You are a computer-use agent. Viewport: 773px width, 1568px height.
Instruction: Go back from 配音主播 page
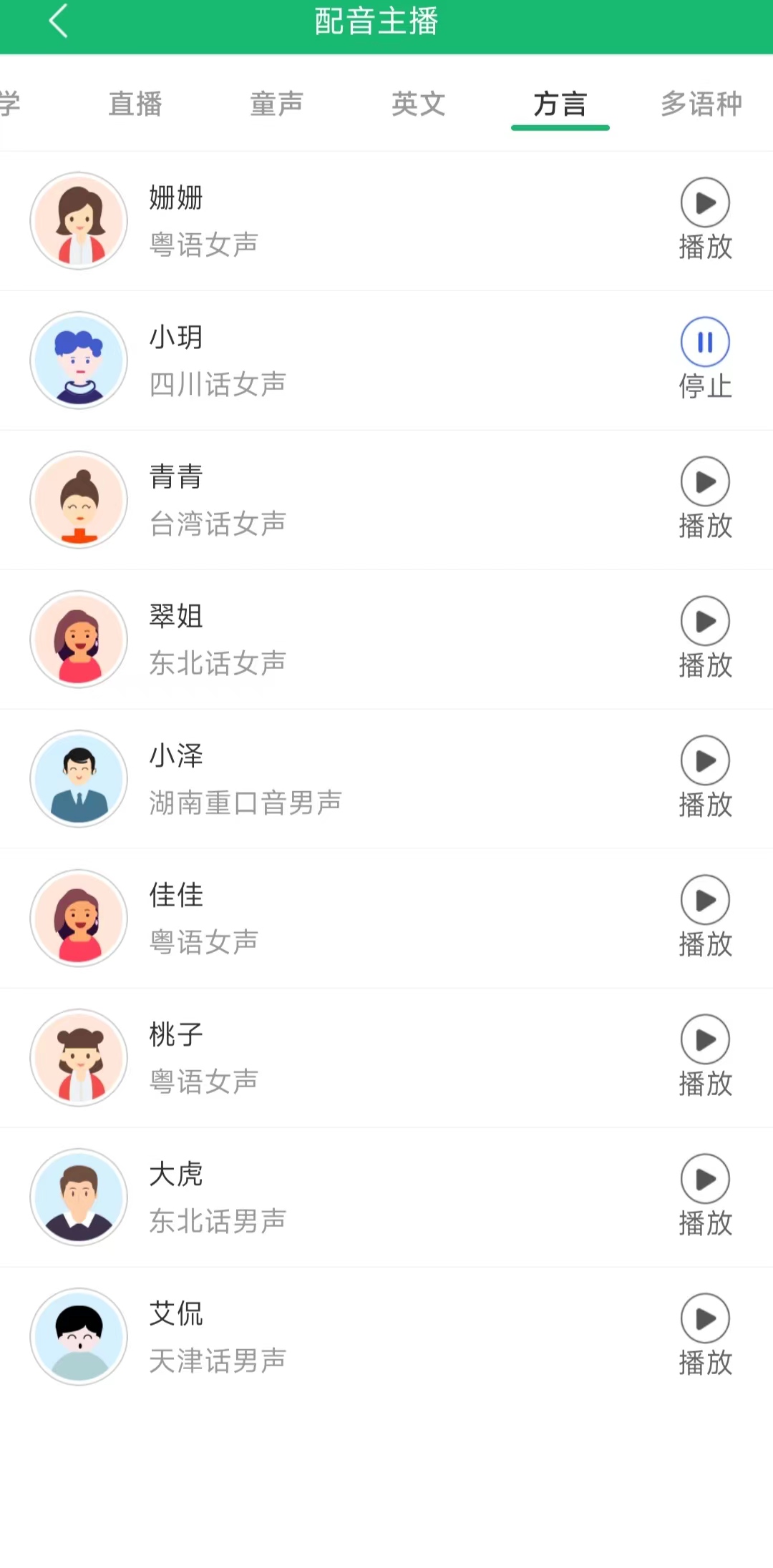pyautogui.click(x=59, y=21)
